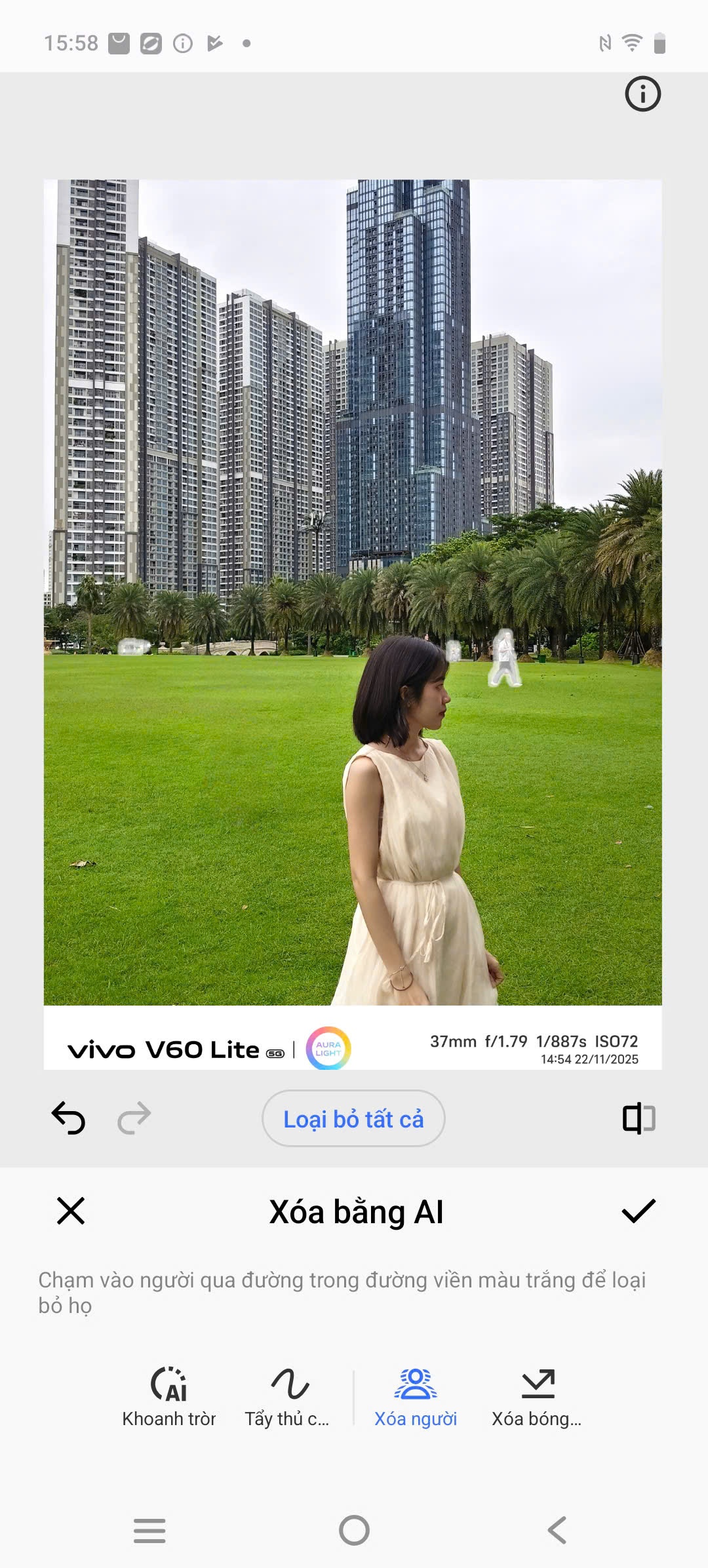This screenshot has width=708, height=1568.
Task: Undo the last AI erase edit
Action: [68, 1119]
